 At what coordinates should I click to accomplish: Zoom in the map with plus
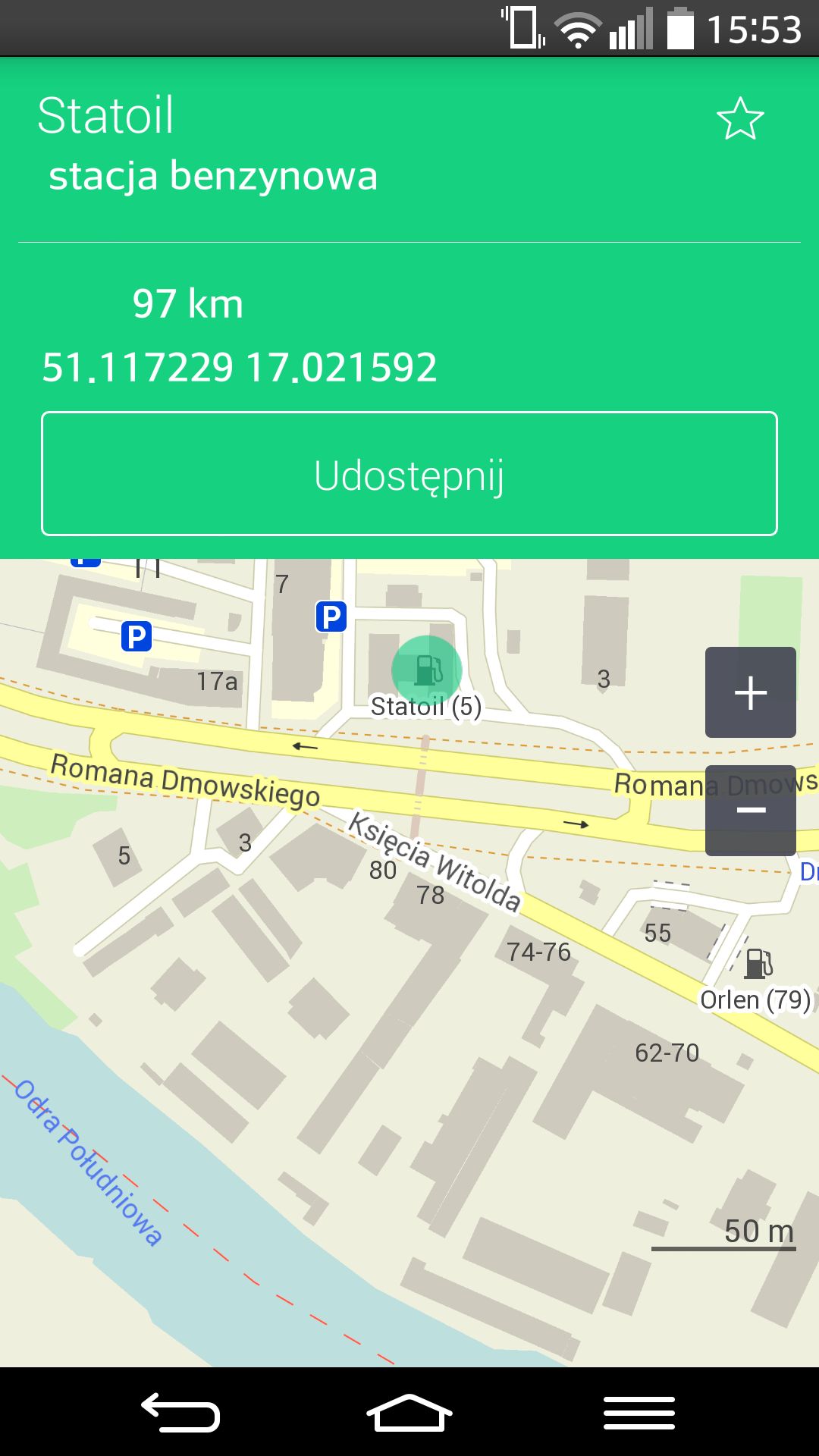click(x=751, y=692)
